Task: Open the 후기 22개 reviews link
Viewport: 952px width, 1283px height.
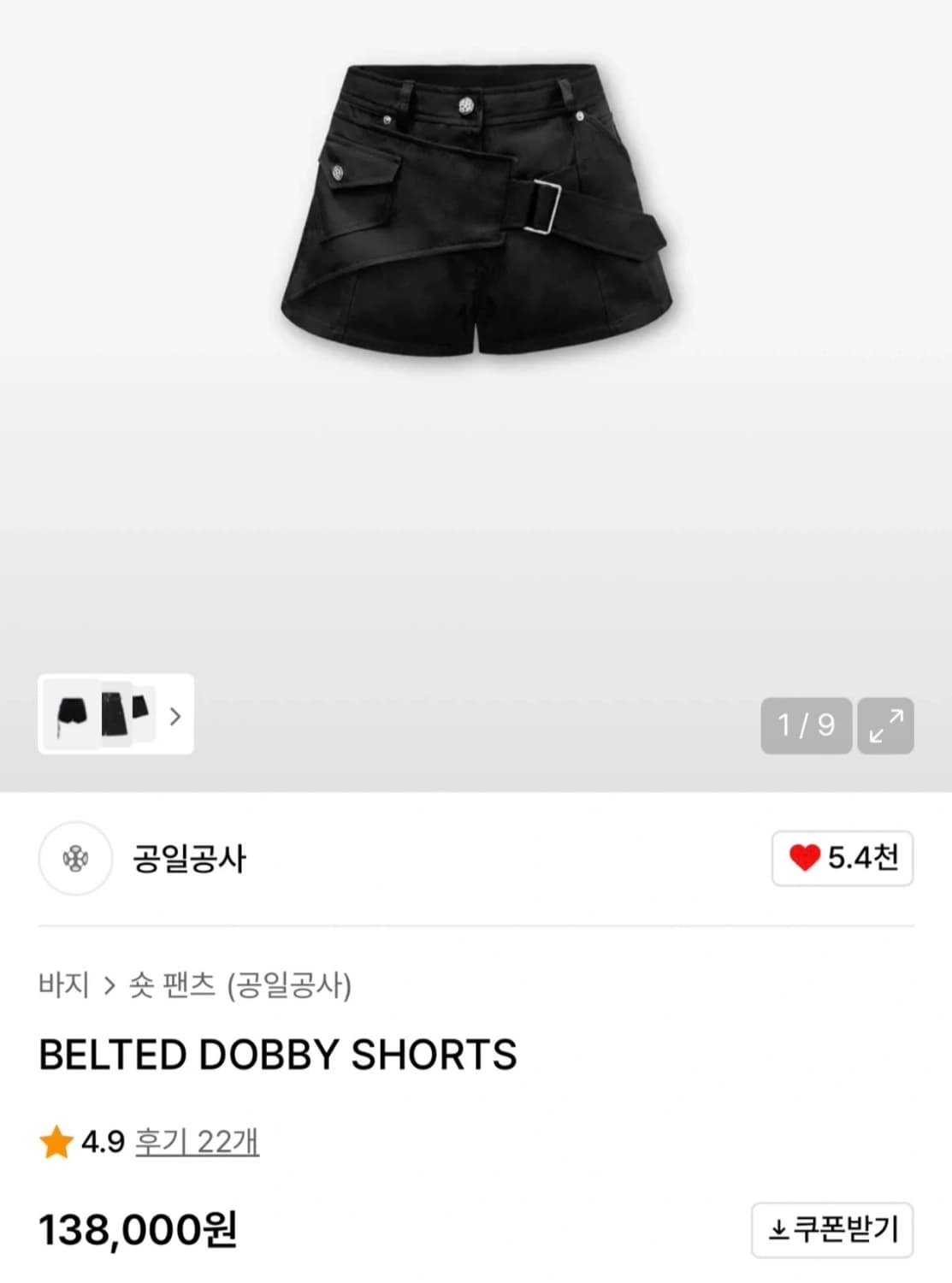Action: (198, 1141)
